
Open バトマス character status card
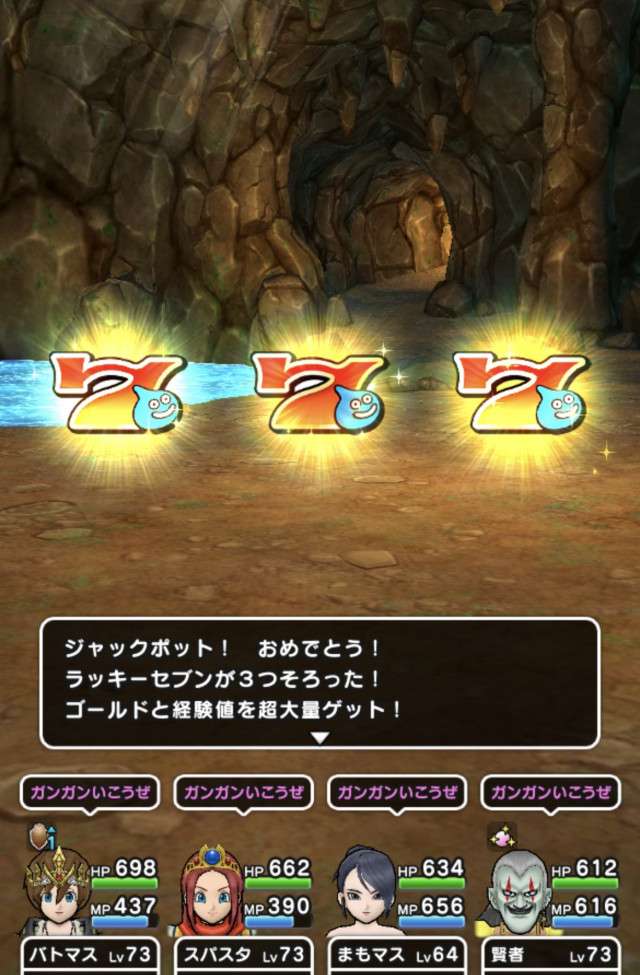coord(88,900)
